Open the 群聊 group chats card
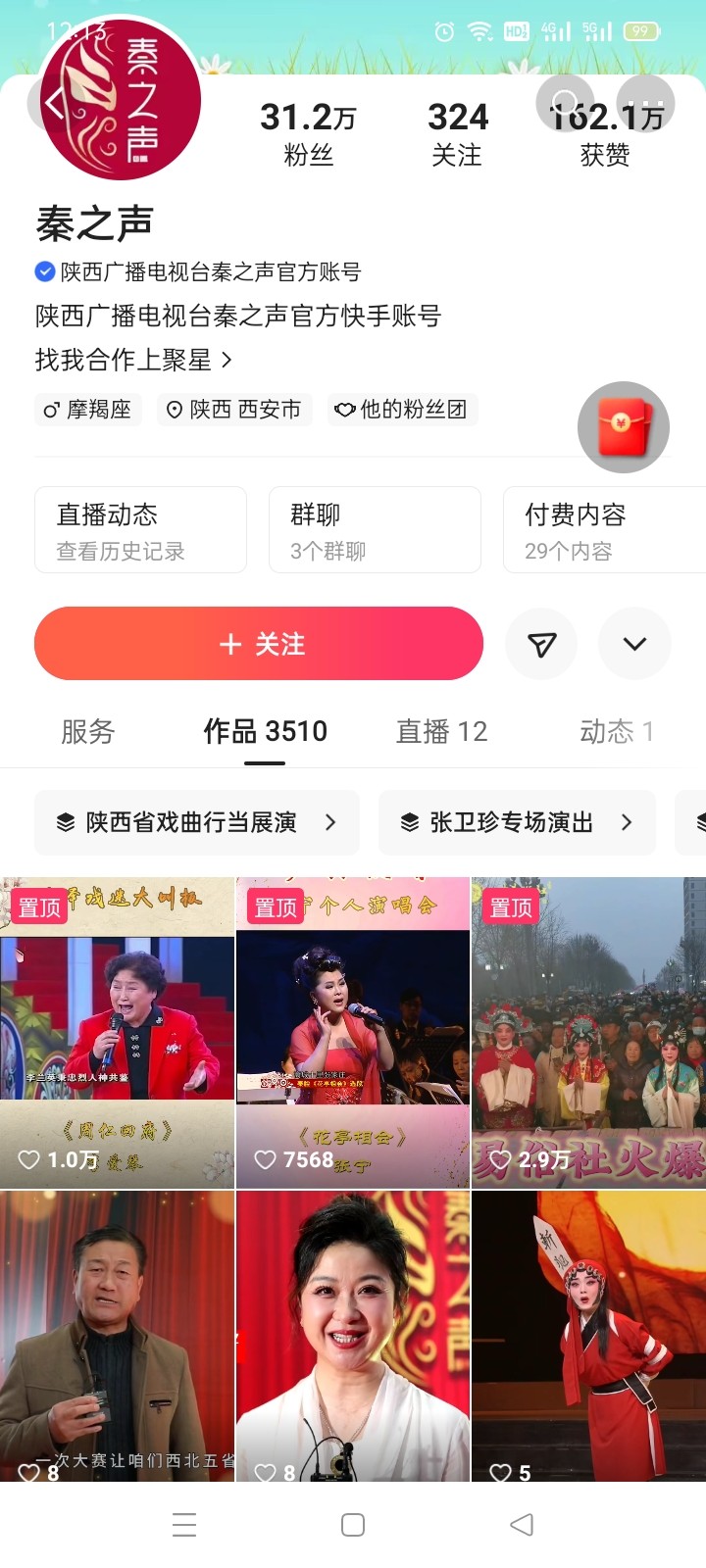706x1568 pixels. click(x=375, y=530)
